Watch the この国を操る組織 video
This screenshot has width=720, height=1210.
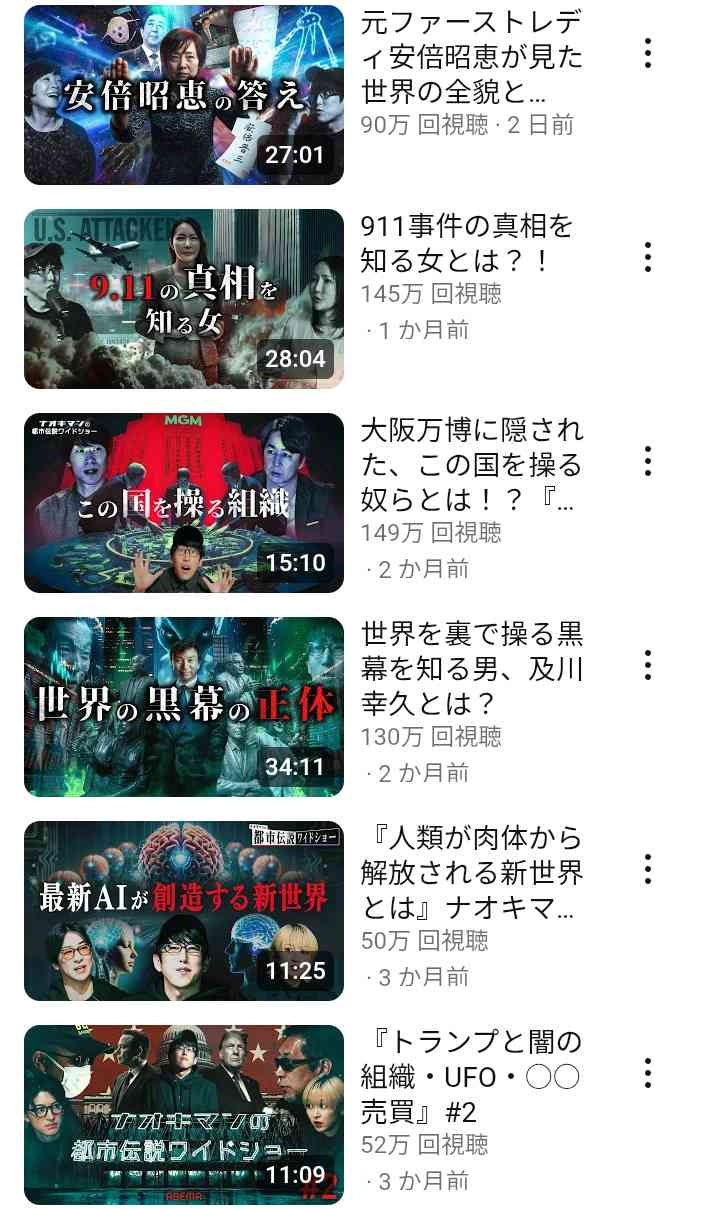coord(183,503)
